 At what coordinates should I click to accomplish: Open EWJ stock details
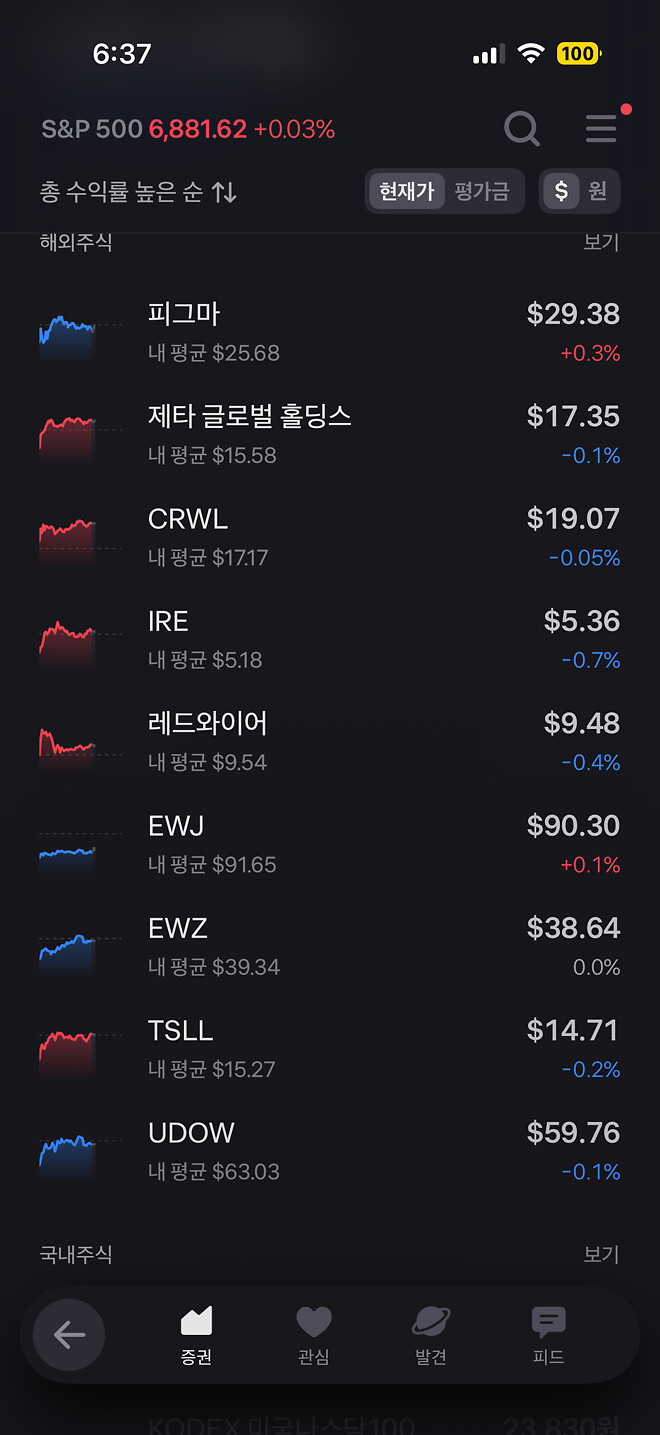(x=330, y=843)
